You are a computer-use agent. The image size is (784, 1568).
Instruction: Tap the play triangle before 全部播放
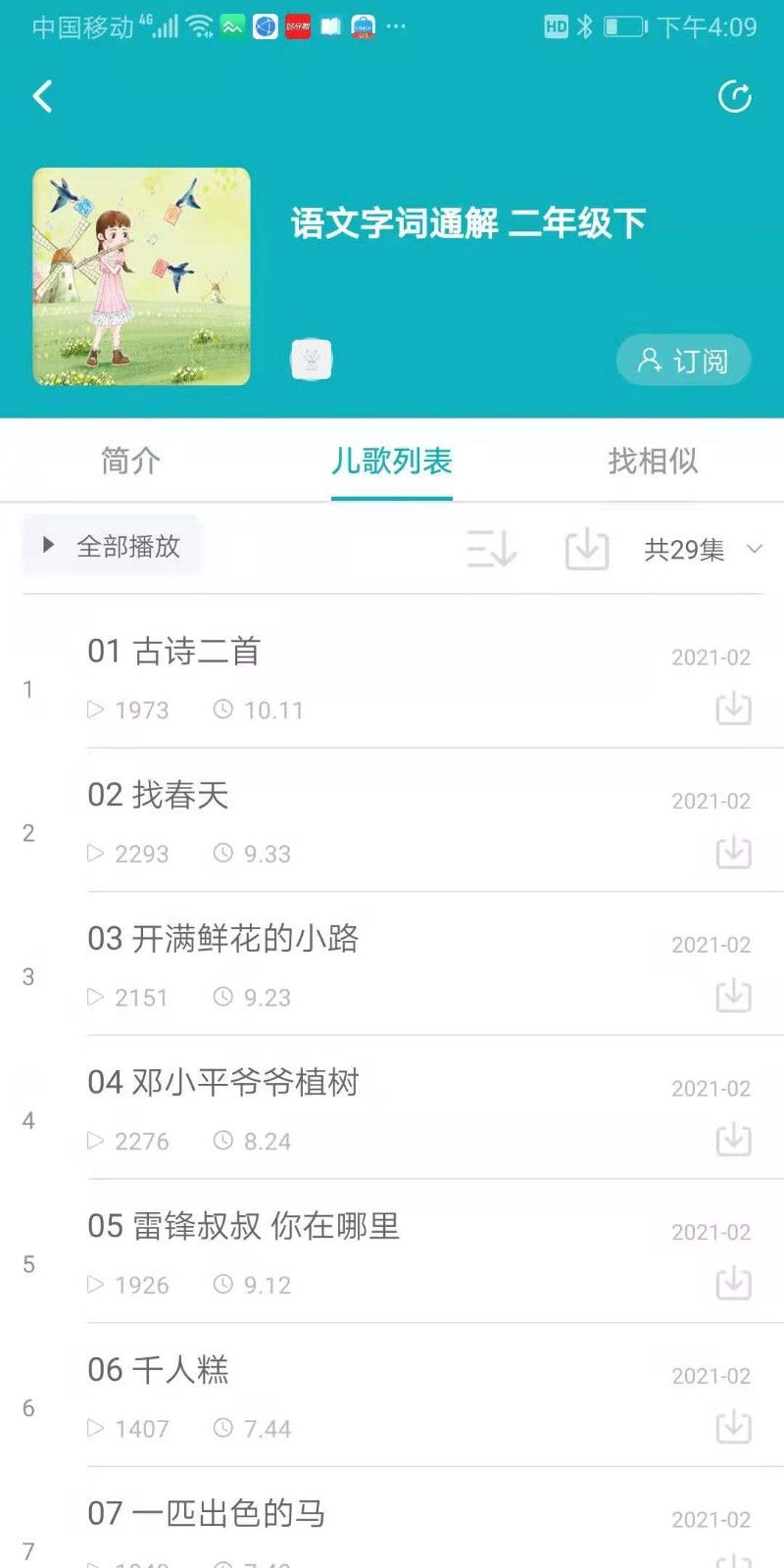[47, 545]
